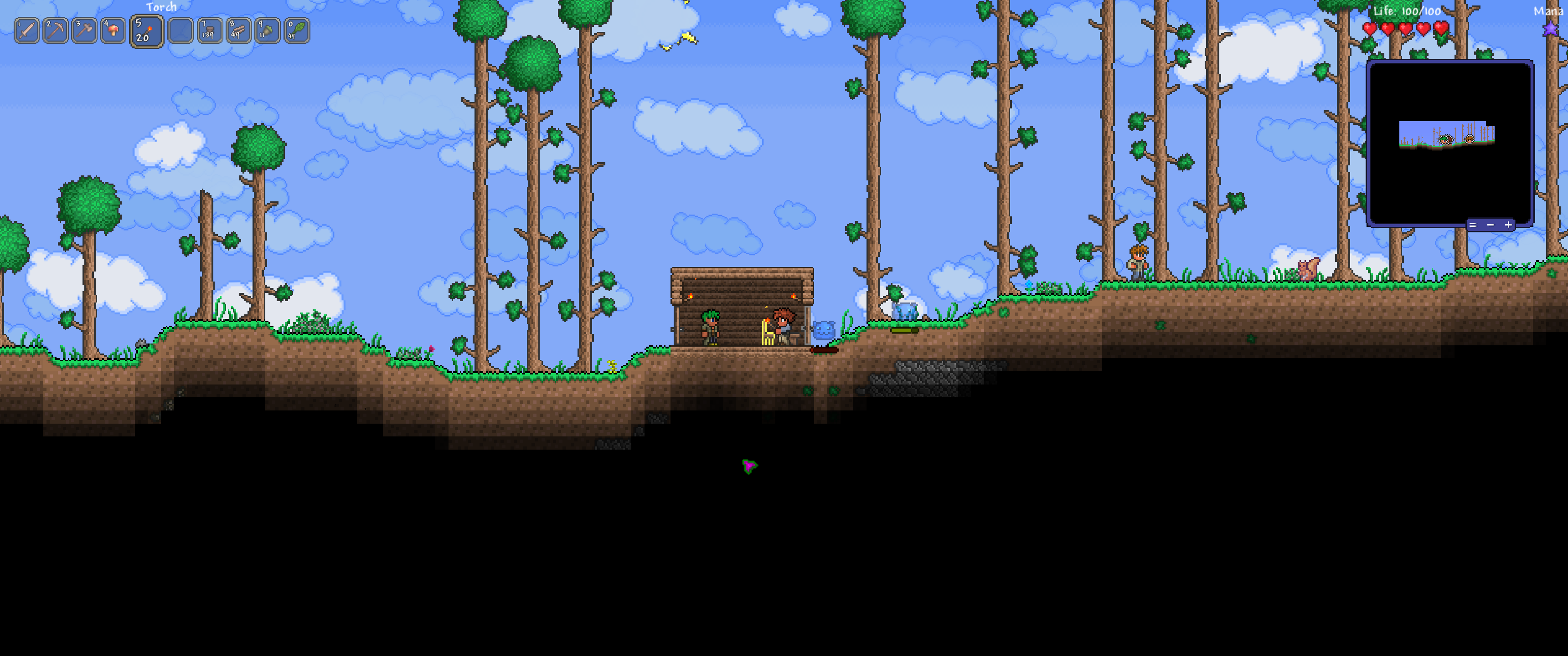Select the acorns in hotbar slot 9

pos(267,31)
